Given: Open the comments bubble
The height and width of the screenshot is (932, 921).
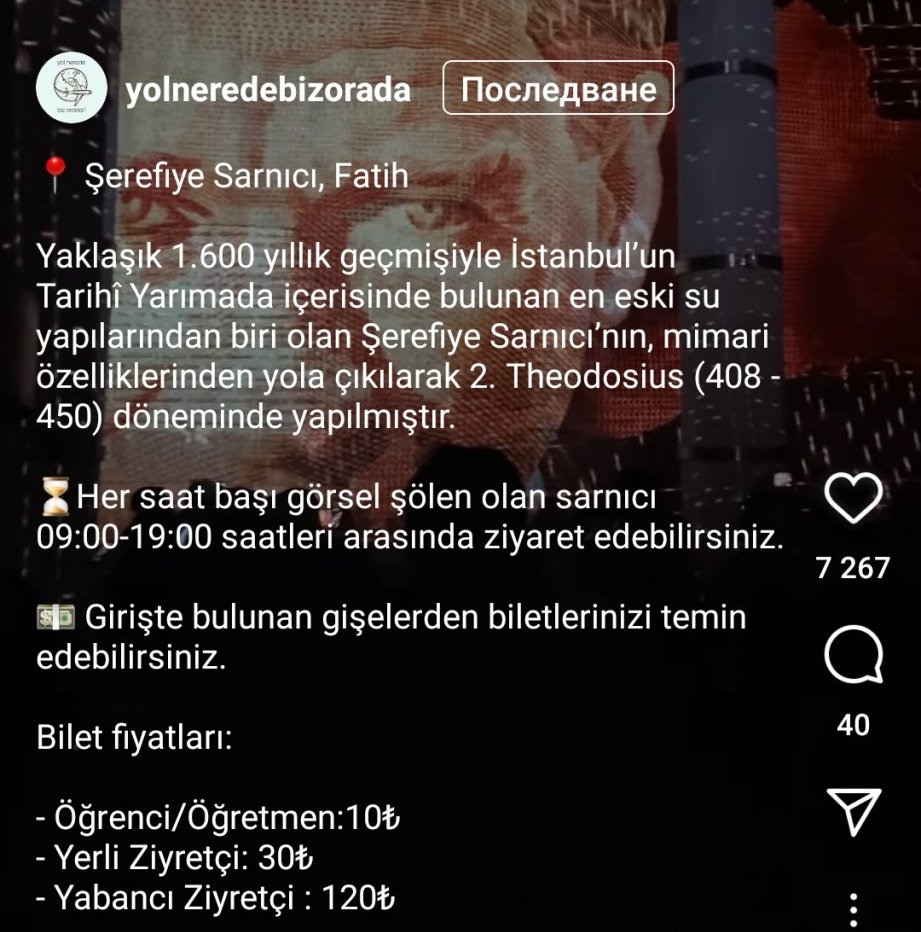Looking at the screenshot, I should tap(853, 656).
